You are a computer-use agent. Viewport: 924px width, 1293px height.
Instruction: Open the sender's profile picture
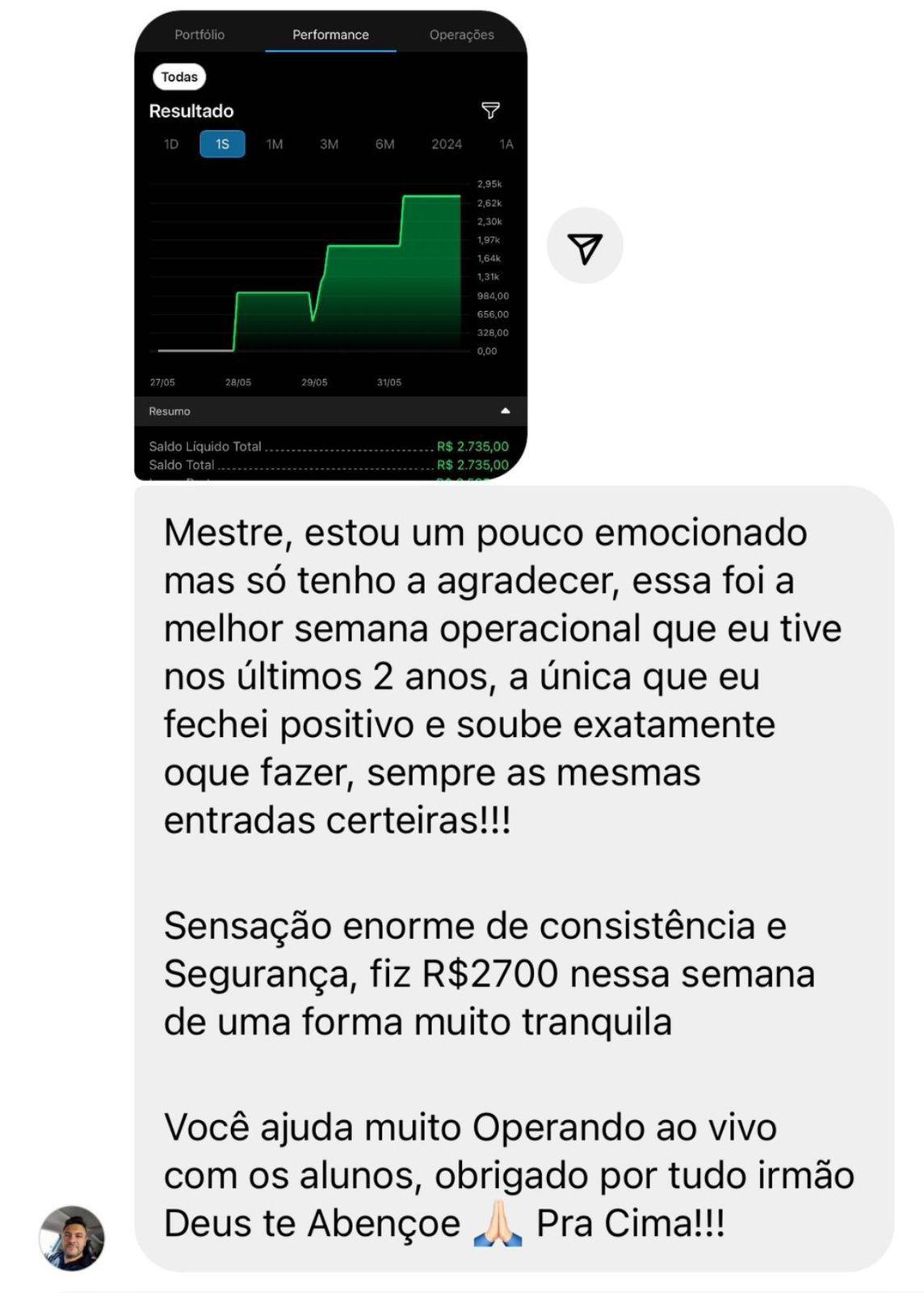tap(72, 1238)
